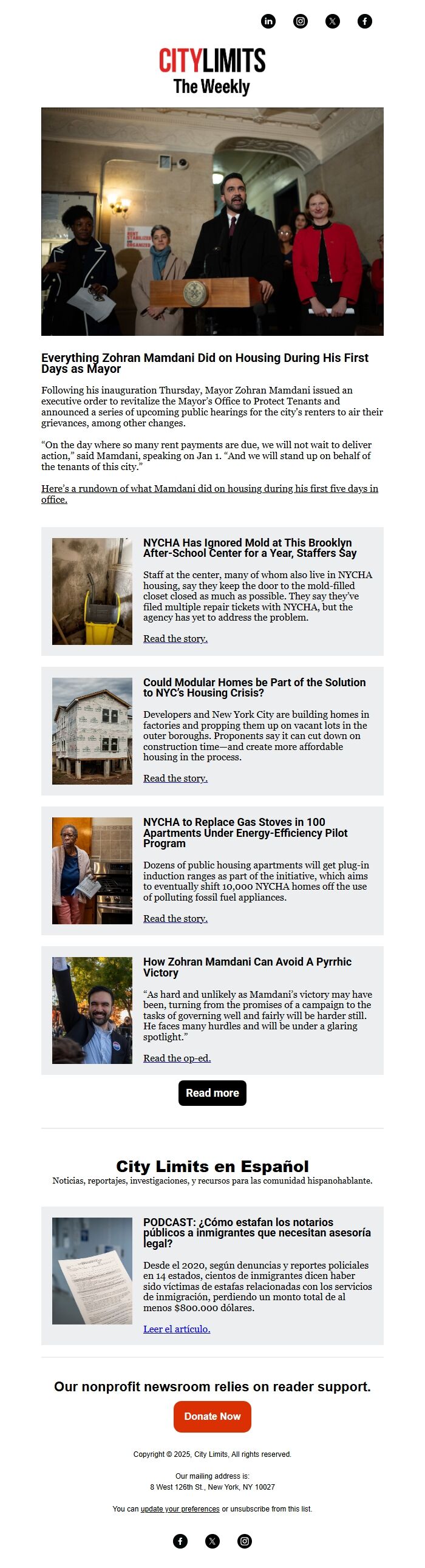Image resolution: width=425 pixels, height=1568 pixels.
Task: Open the X icon in the footer
Action: coord(212,1541)
